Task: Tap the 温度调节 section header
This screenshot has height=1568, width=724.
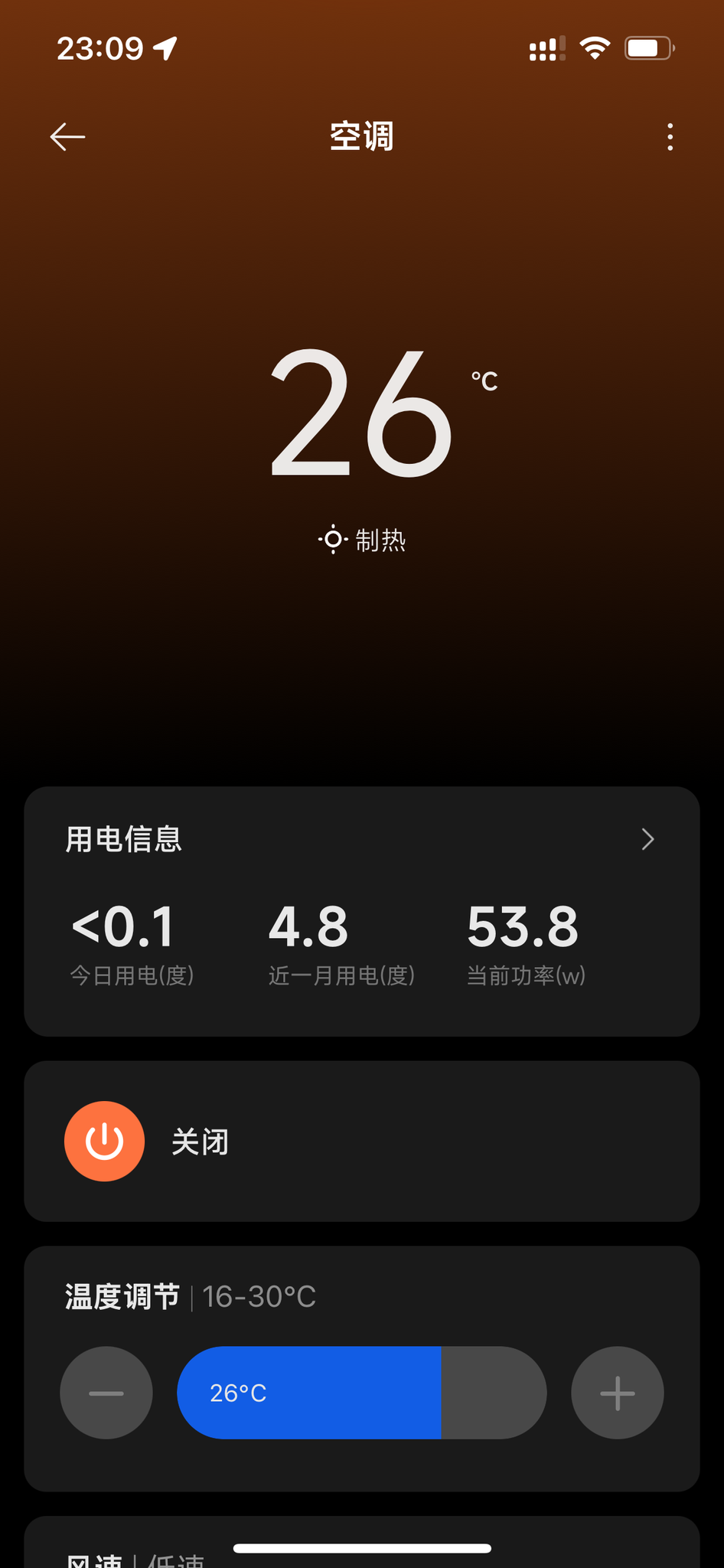Action: point(121,1295)
